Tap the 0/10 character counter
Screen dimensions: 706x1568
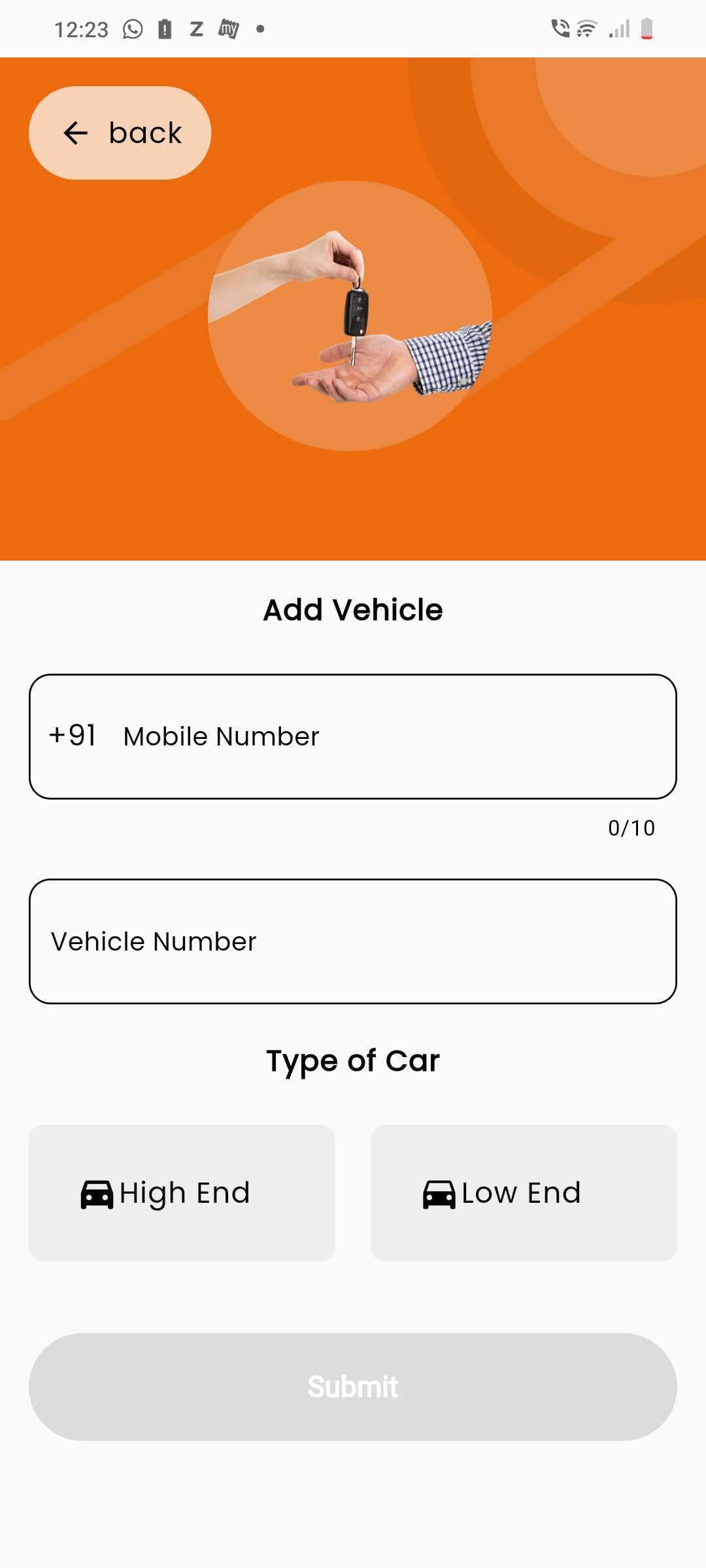point(630,827)
